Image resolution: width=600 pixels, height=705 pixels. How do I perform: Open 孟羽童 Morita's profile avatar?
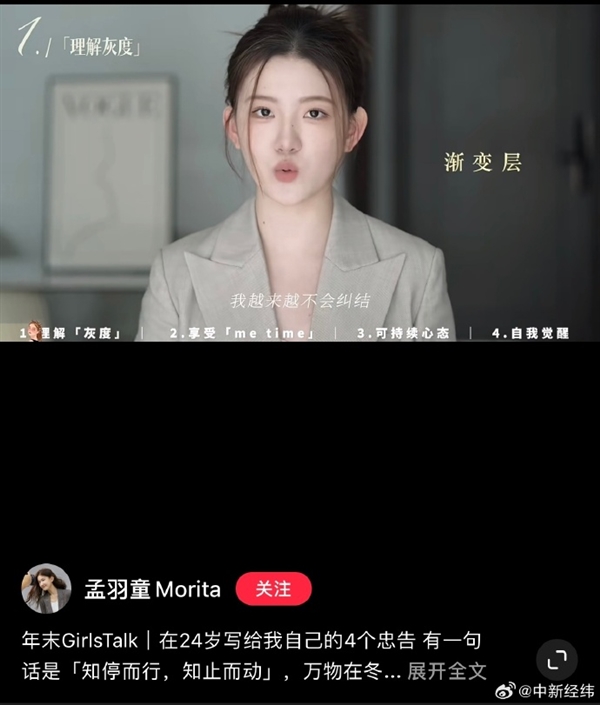coord(46,589)
